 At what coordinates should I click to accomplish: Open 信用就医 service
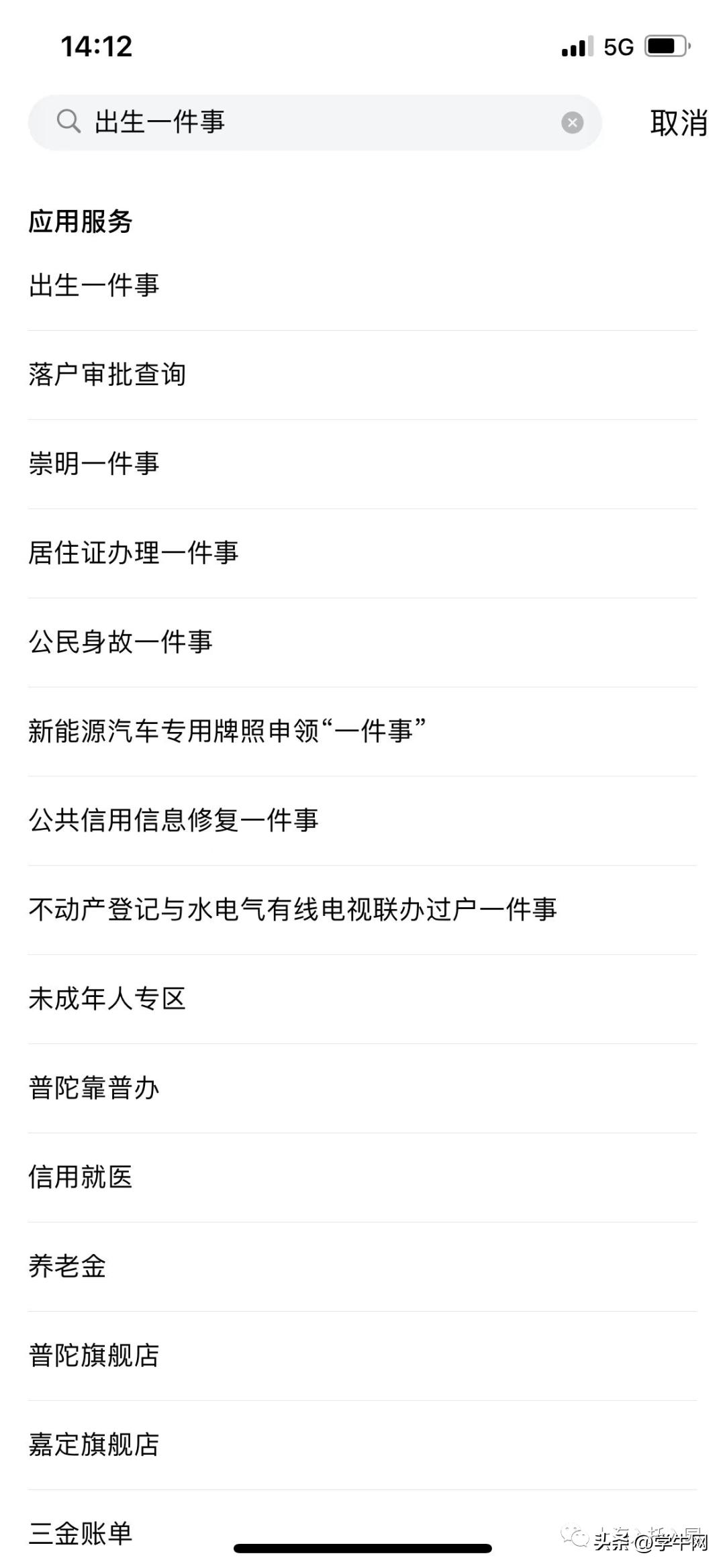coord(81,1178)
